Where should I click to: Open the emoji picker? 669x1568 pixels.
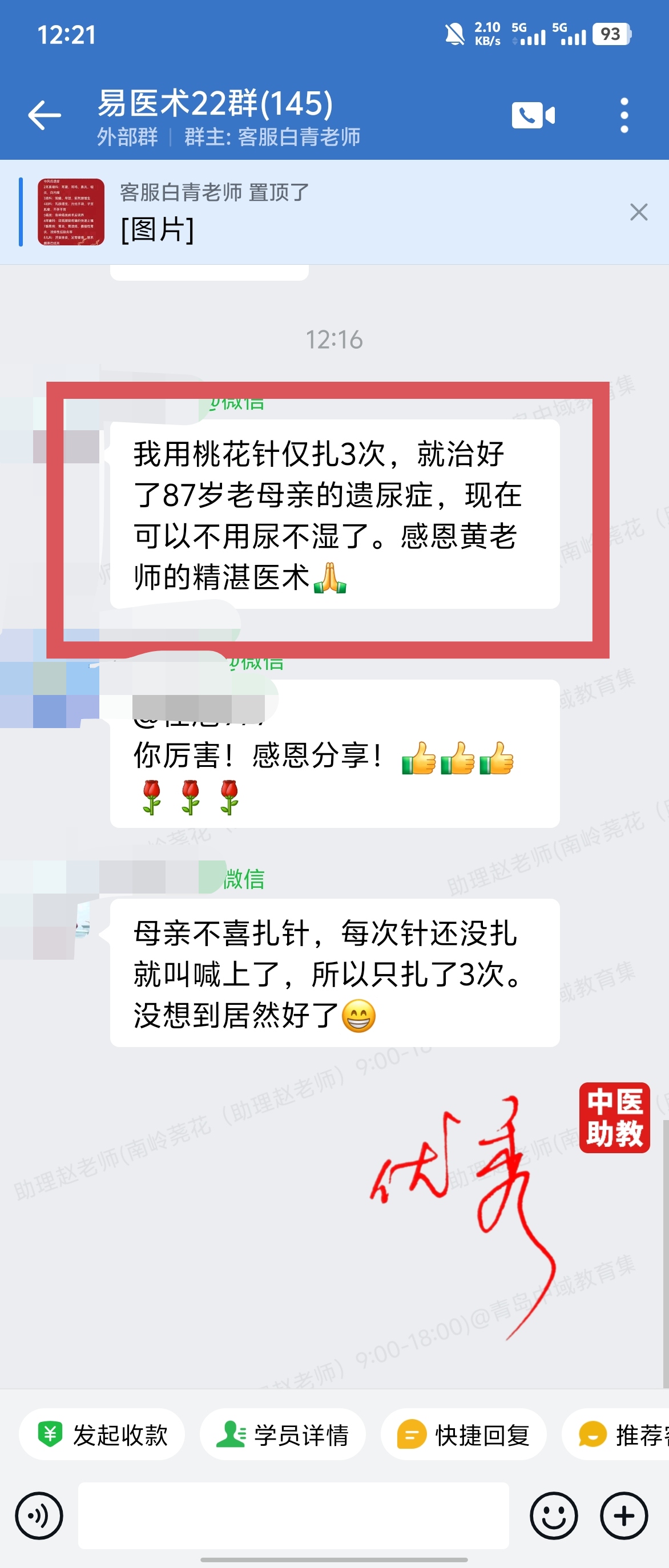point(553,1515)
